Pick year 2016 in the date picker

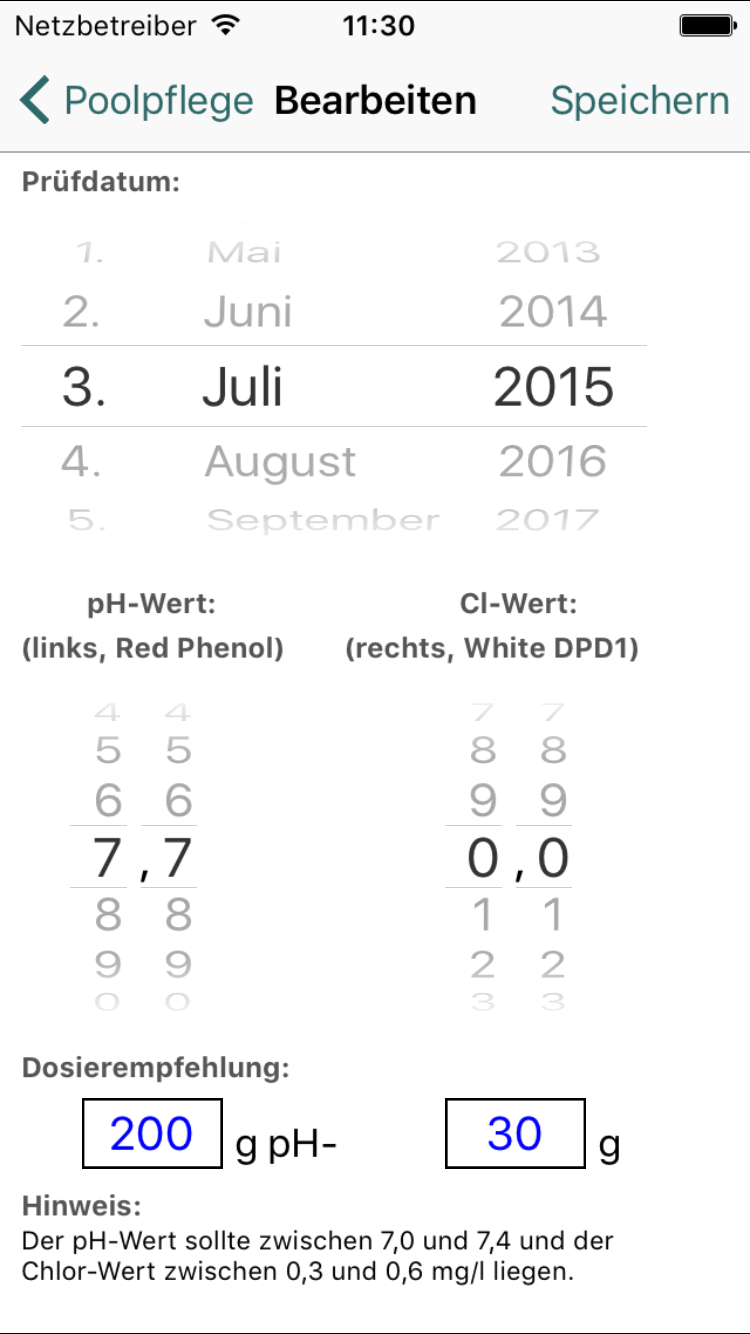tap(553, 461)
